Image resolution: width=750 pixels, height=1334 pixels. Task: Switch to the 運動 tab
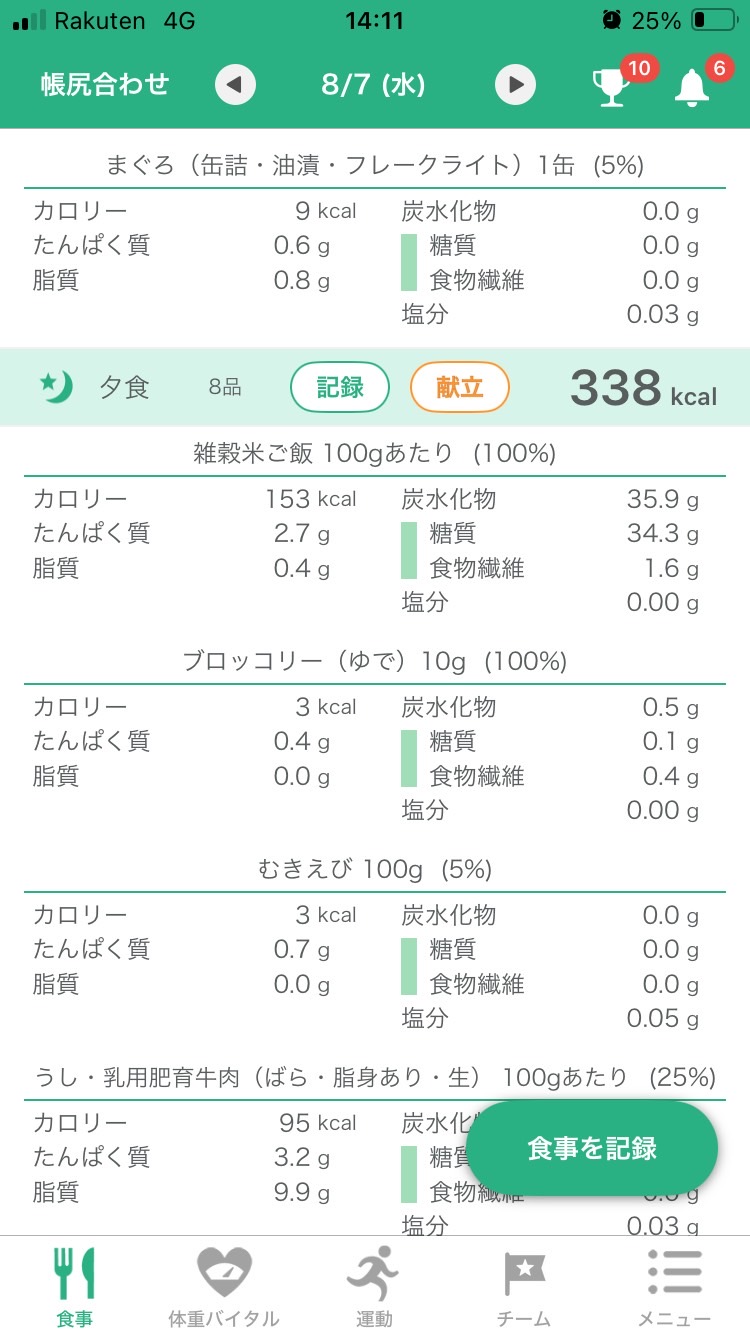coord(374,1286)
